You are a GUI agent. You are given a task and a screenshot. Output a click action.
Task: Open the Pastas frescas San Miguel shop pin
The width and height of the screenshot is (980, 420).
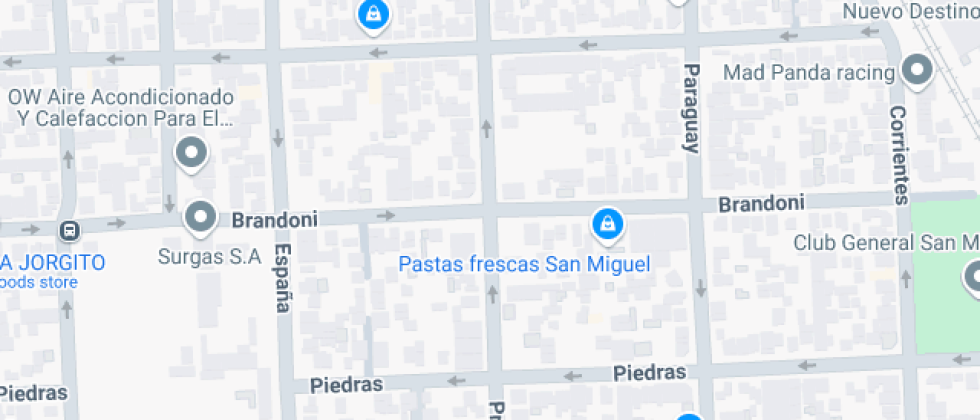pyautogui.click(x=605, y=224)
